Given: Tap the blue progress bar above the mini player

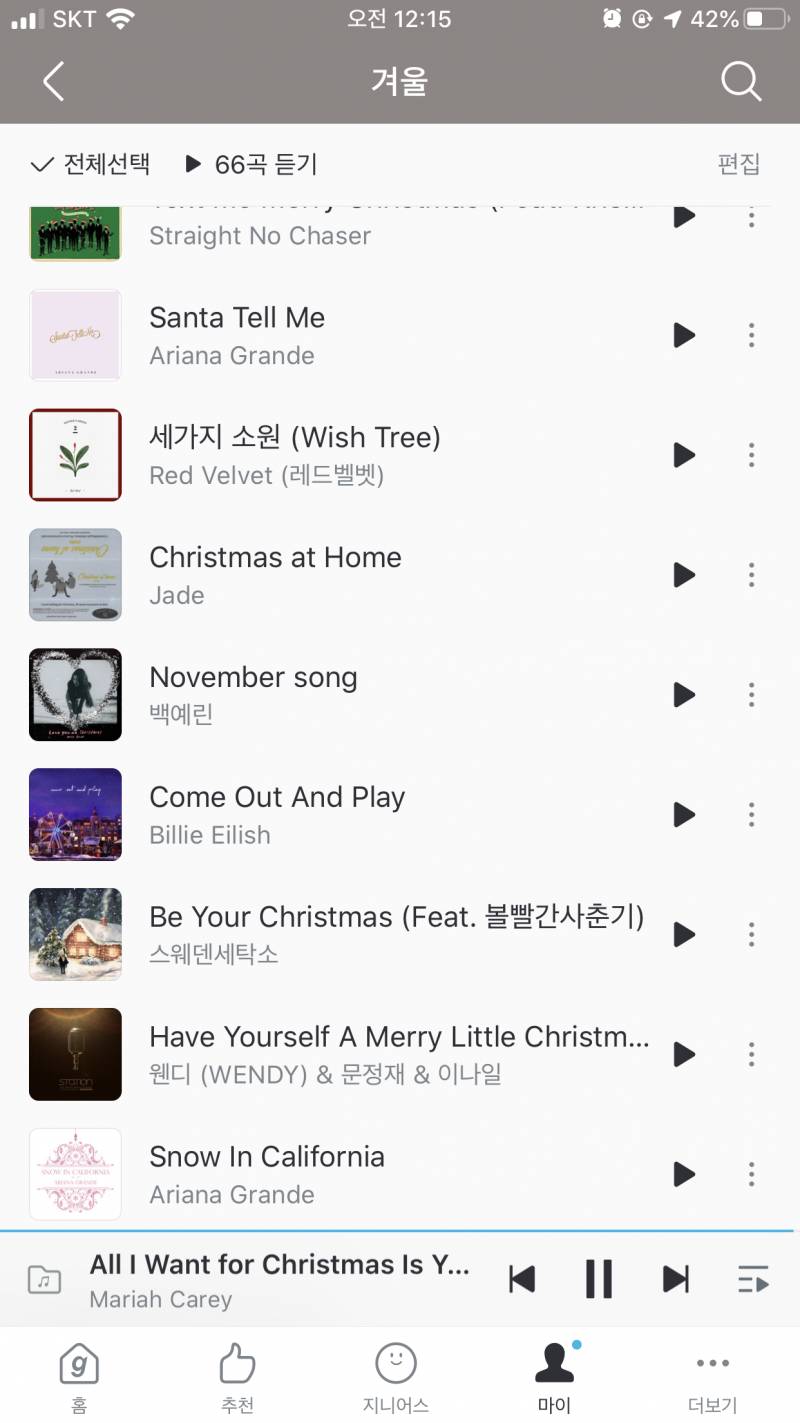Looking at the screenshot, I should 400,1232.
